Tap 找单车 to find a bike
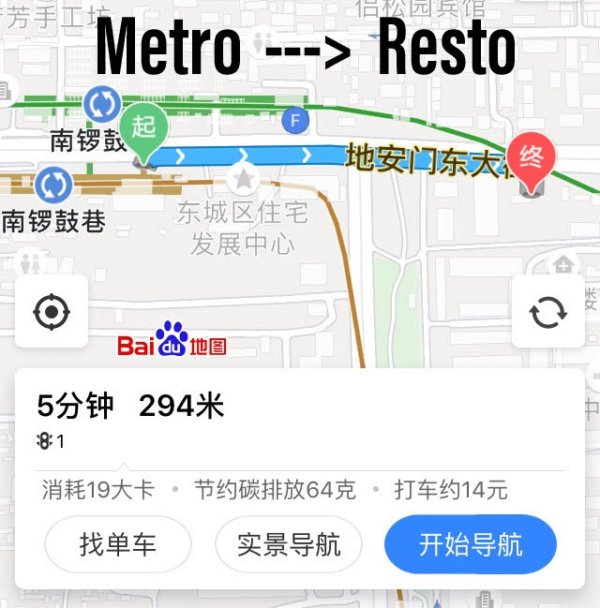 tap(118, 545)
